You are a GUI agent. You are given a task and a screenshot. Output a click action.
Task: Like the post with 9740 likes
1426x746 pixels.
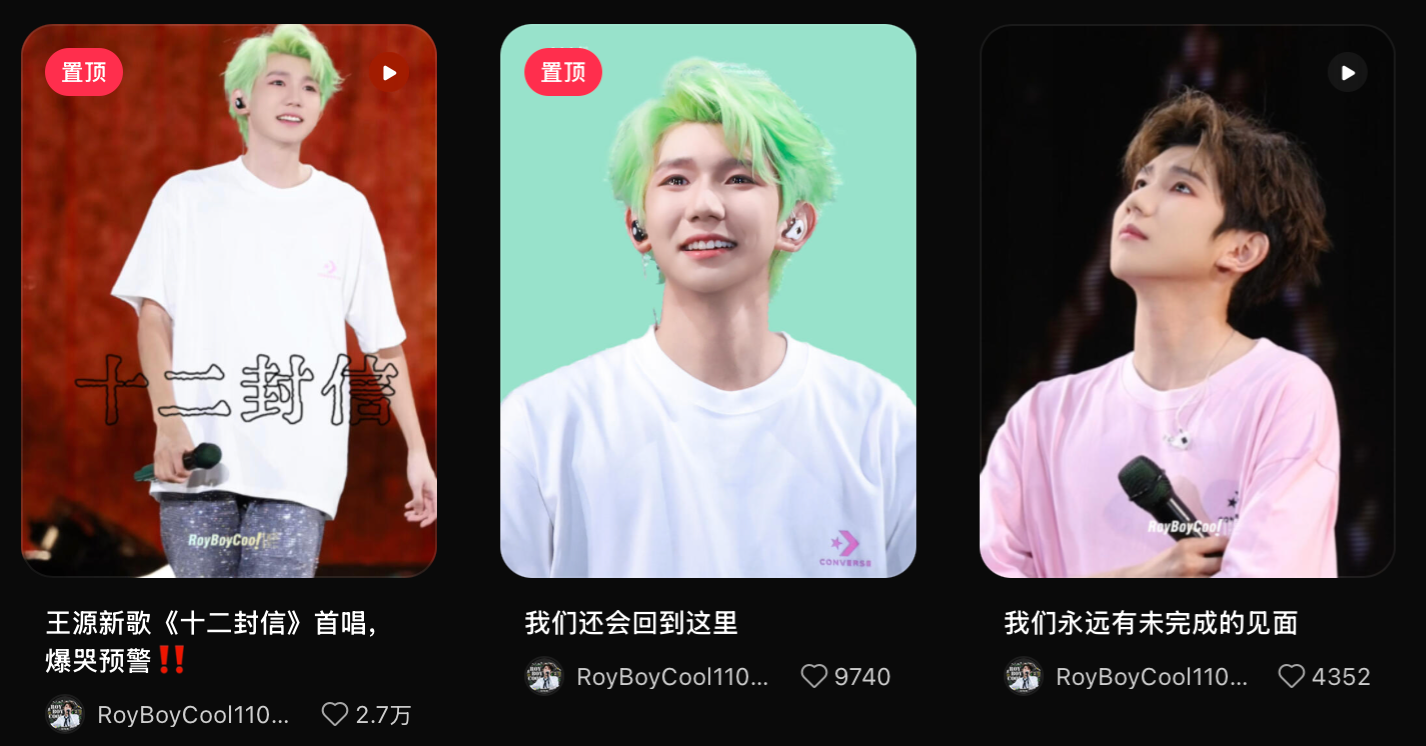pos(814,677)
